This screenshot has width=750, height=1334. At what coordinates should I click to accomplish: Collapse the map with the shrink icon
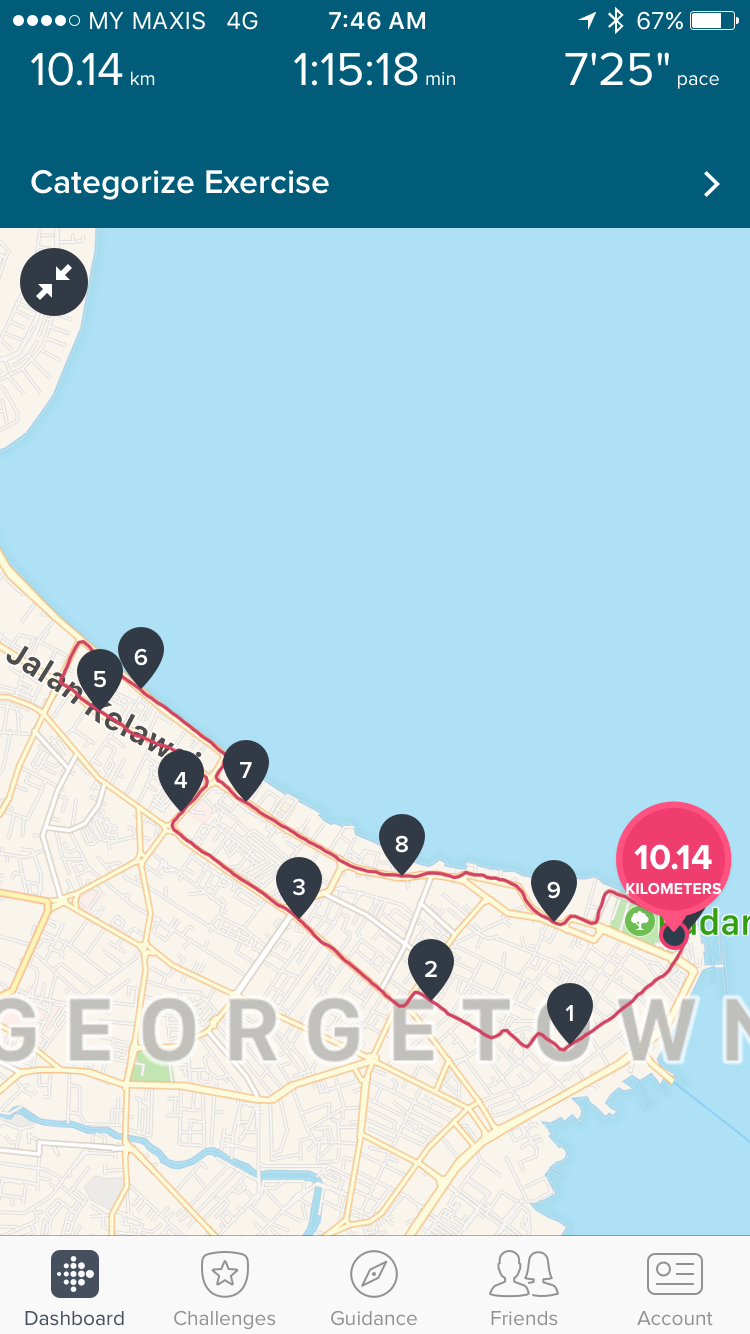pos(54,282)
